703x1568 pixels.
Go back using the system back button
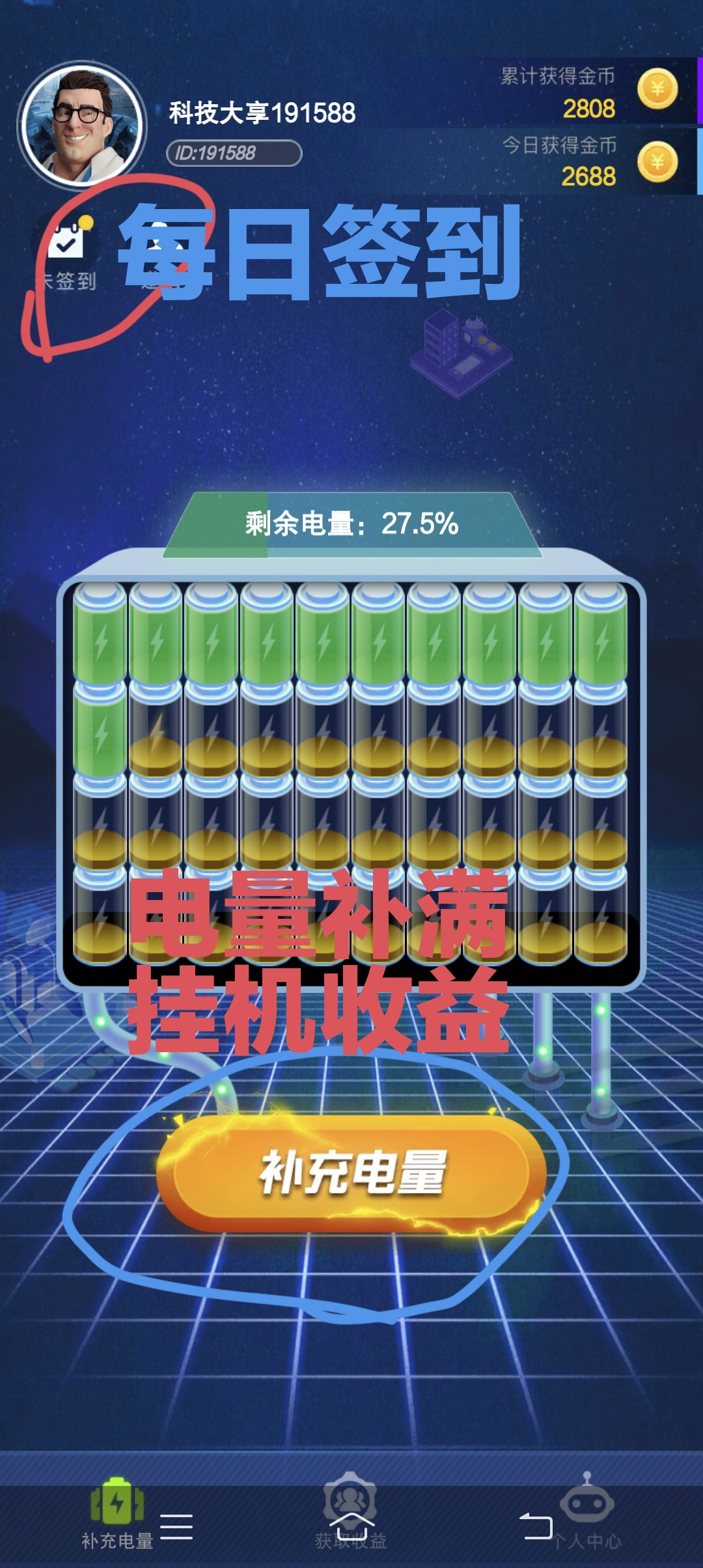point(536,1526)
